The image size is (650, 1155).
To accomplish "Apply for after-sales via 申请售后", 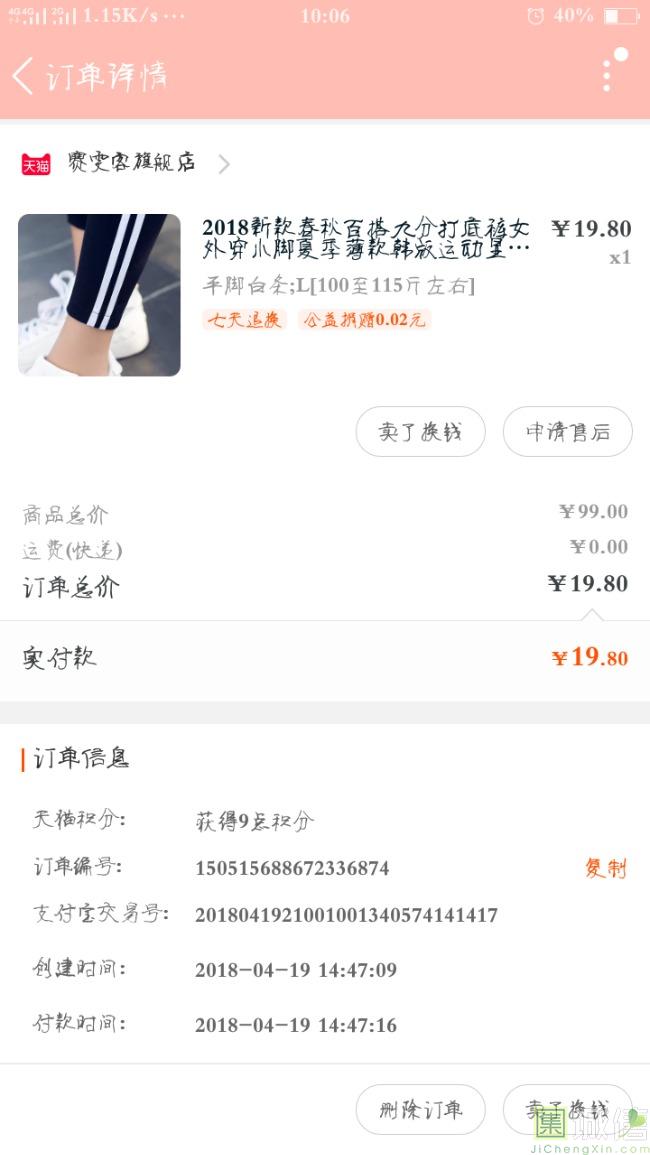I will pos(567,432).
